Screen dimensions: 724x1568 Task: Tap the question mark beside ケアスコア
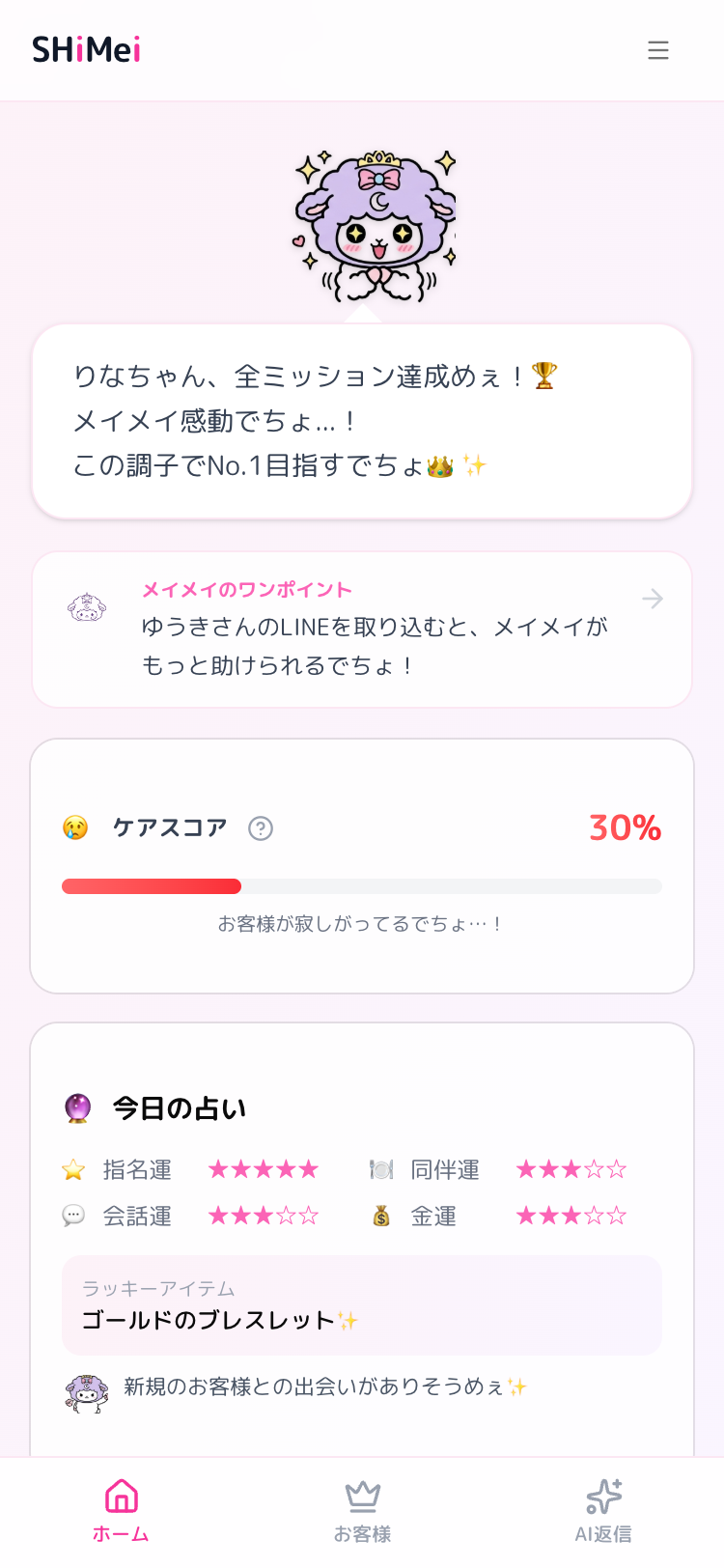pyautogui.click(x=259, y=827)
